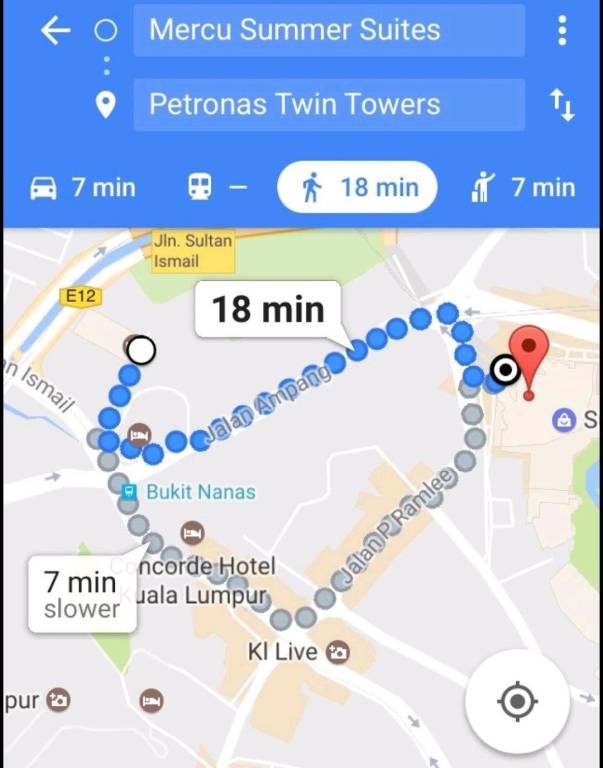
Task: Open Bukit Nanas station marker
Action: (x=129, y=492)
